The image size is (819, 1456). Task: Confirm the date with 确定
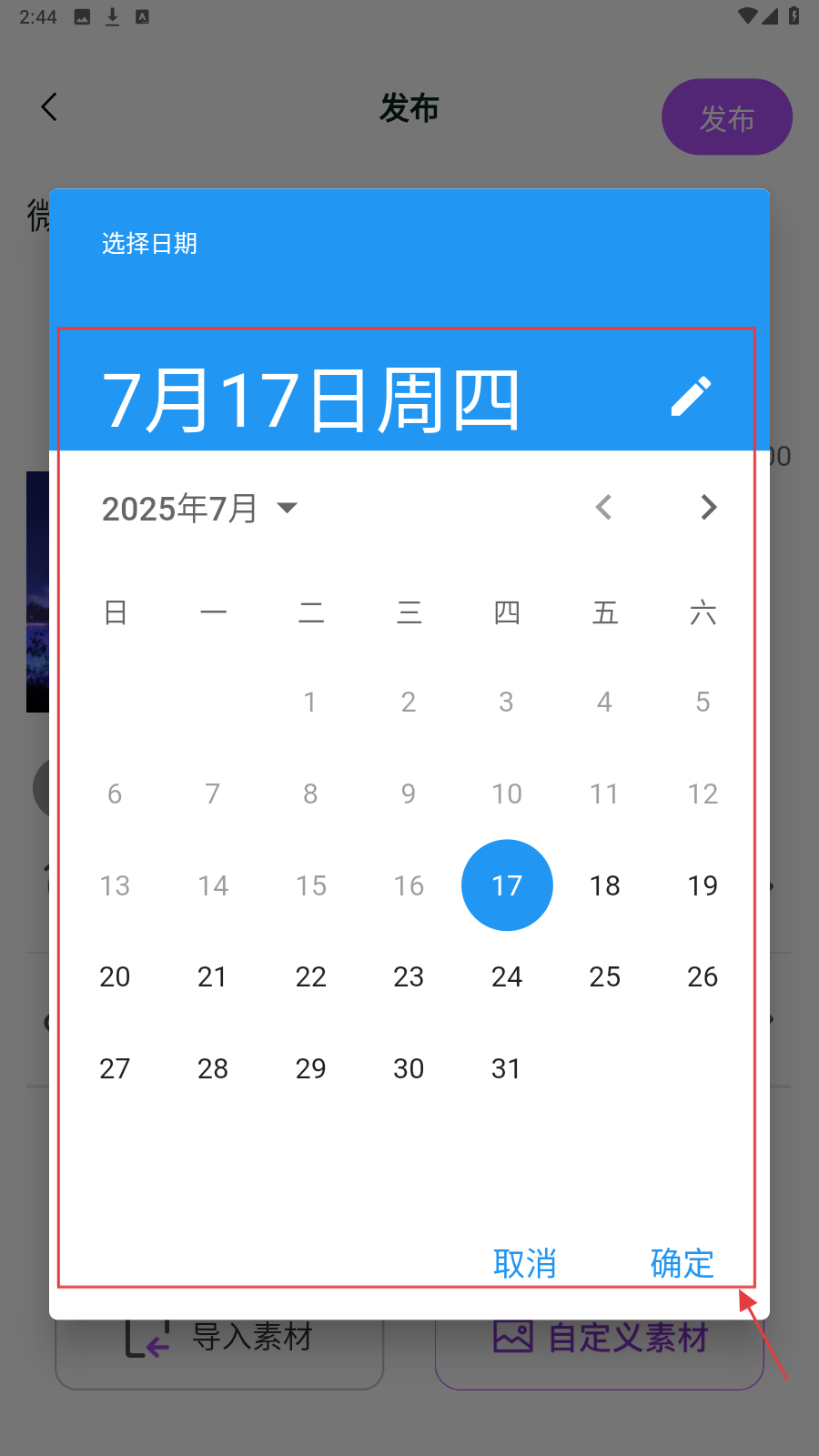682,1263
